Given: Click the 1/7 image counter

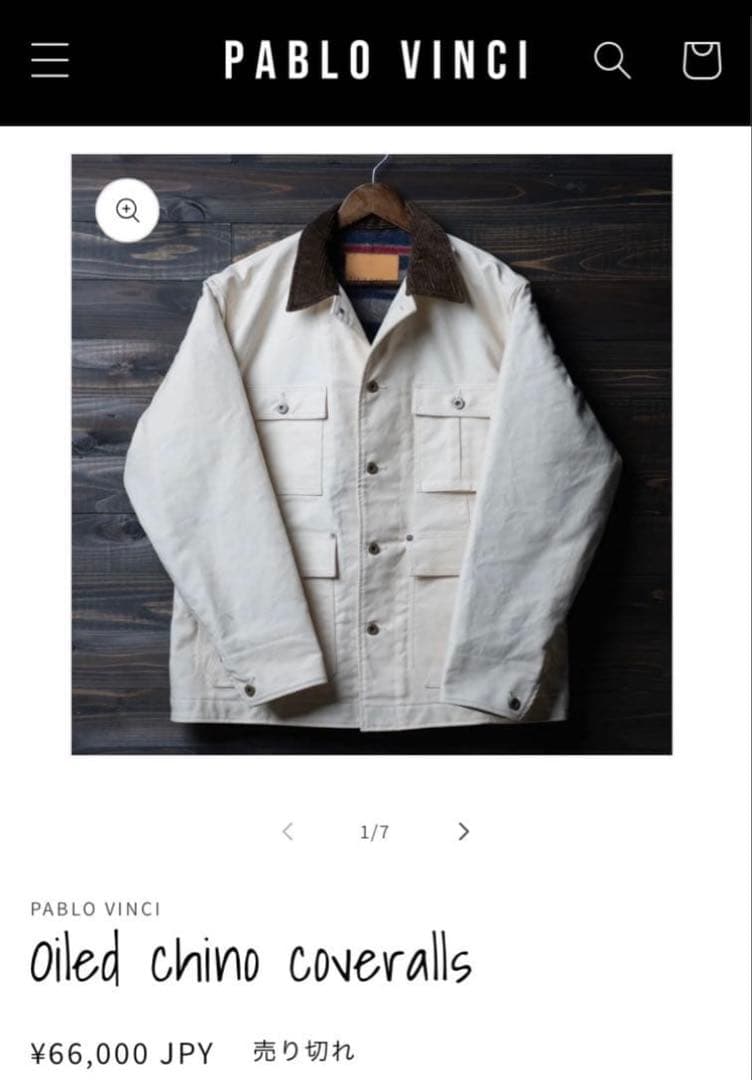Looking at the screenshot, I should pos(373,831).
